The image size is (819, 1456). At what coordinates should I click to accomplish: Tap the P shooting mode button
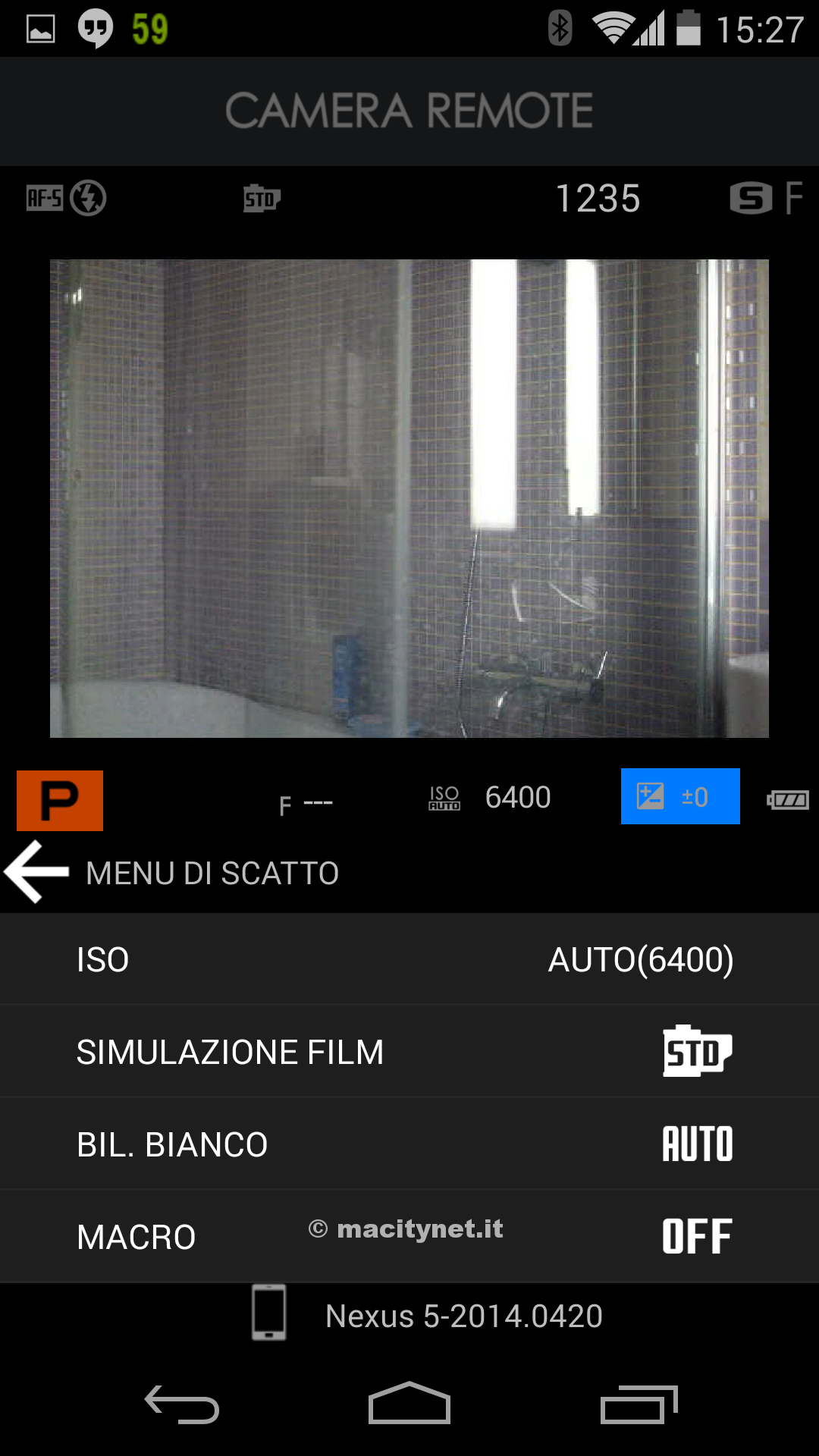pos(60,800)
